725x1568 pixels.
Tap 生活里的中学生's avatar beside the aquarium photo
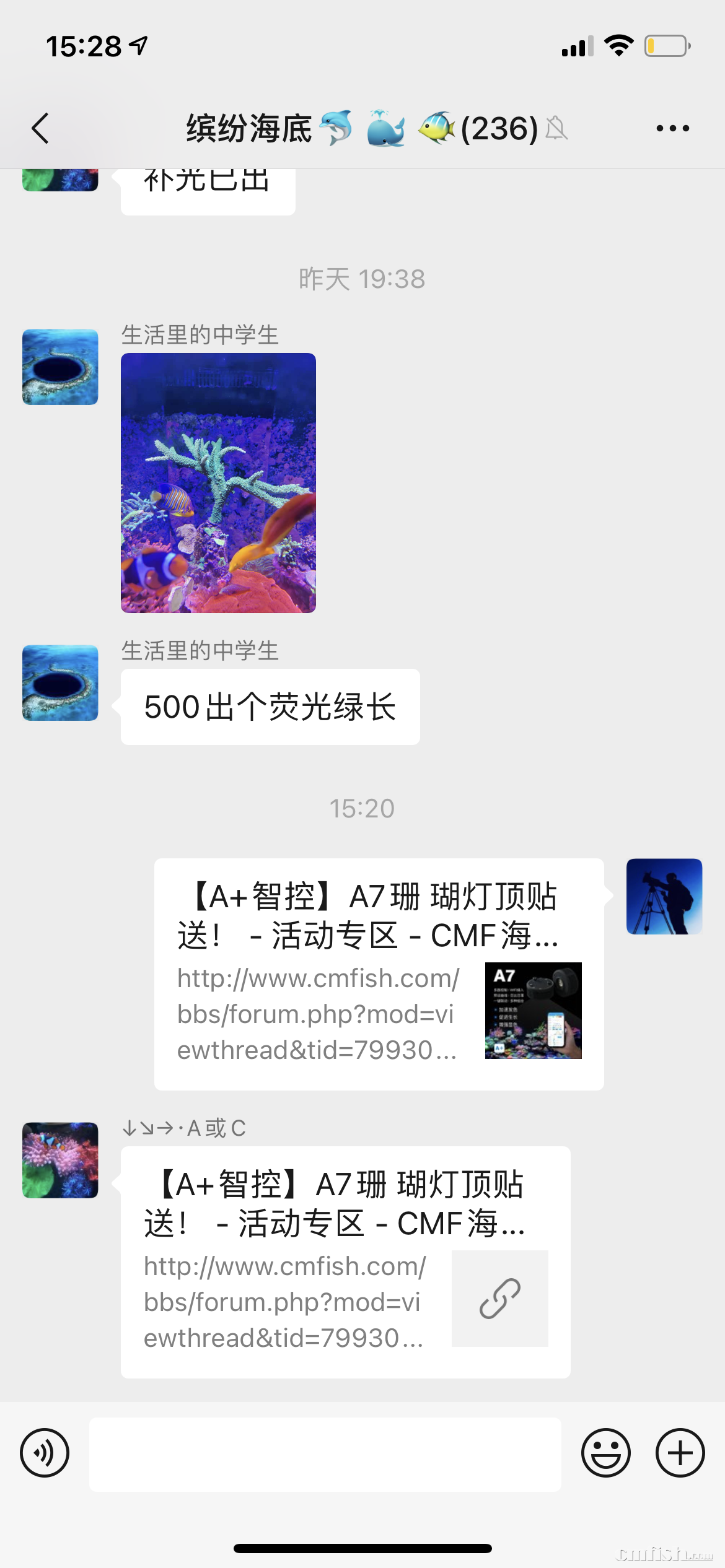click(60, 367)
